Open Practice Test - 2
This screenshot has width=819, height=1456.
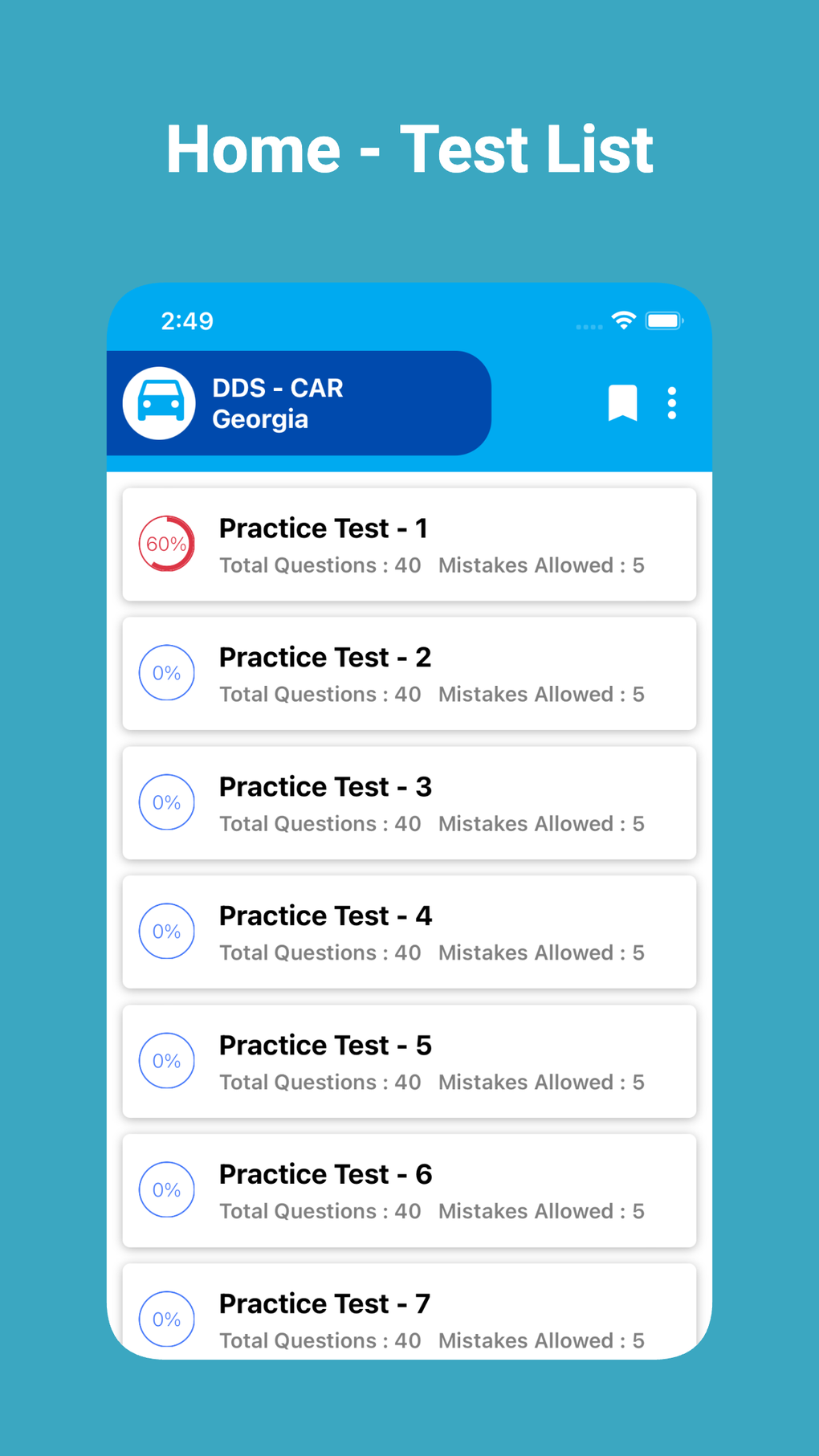click(408, 673)
